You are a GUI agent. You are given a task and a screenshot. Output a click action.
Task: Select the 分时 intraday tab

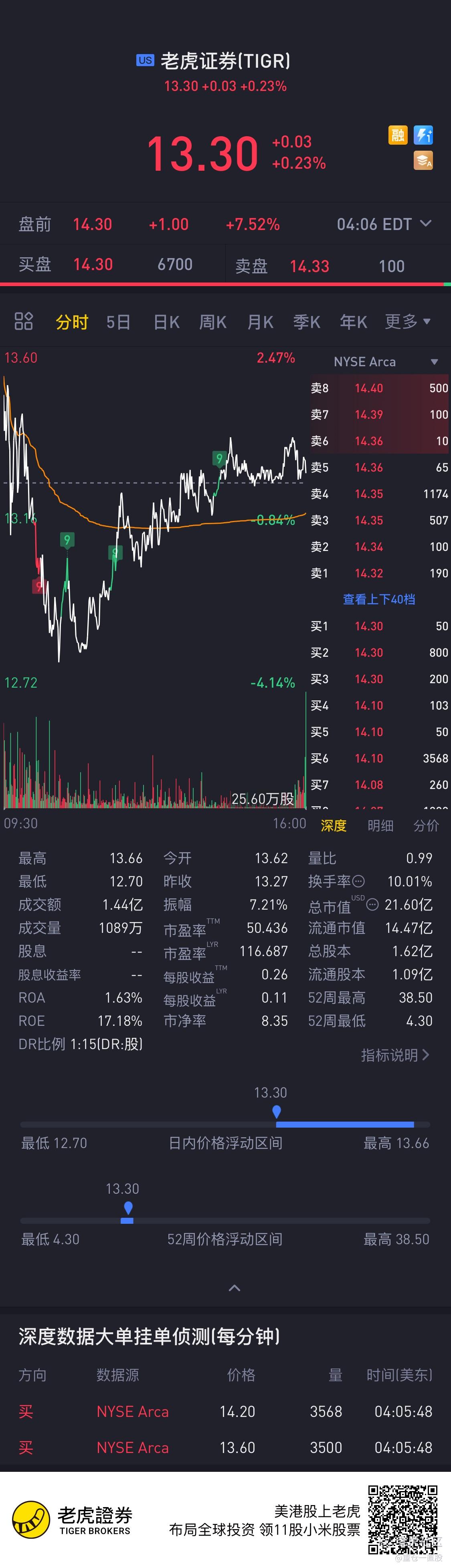point(72,322)
